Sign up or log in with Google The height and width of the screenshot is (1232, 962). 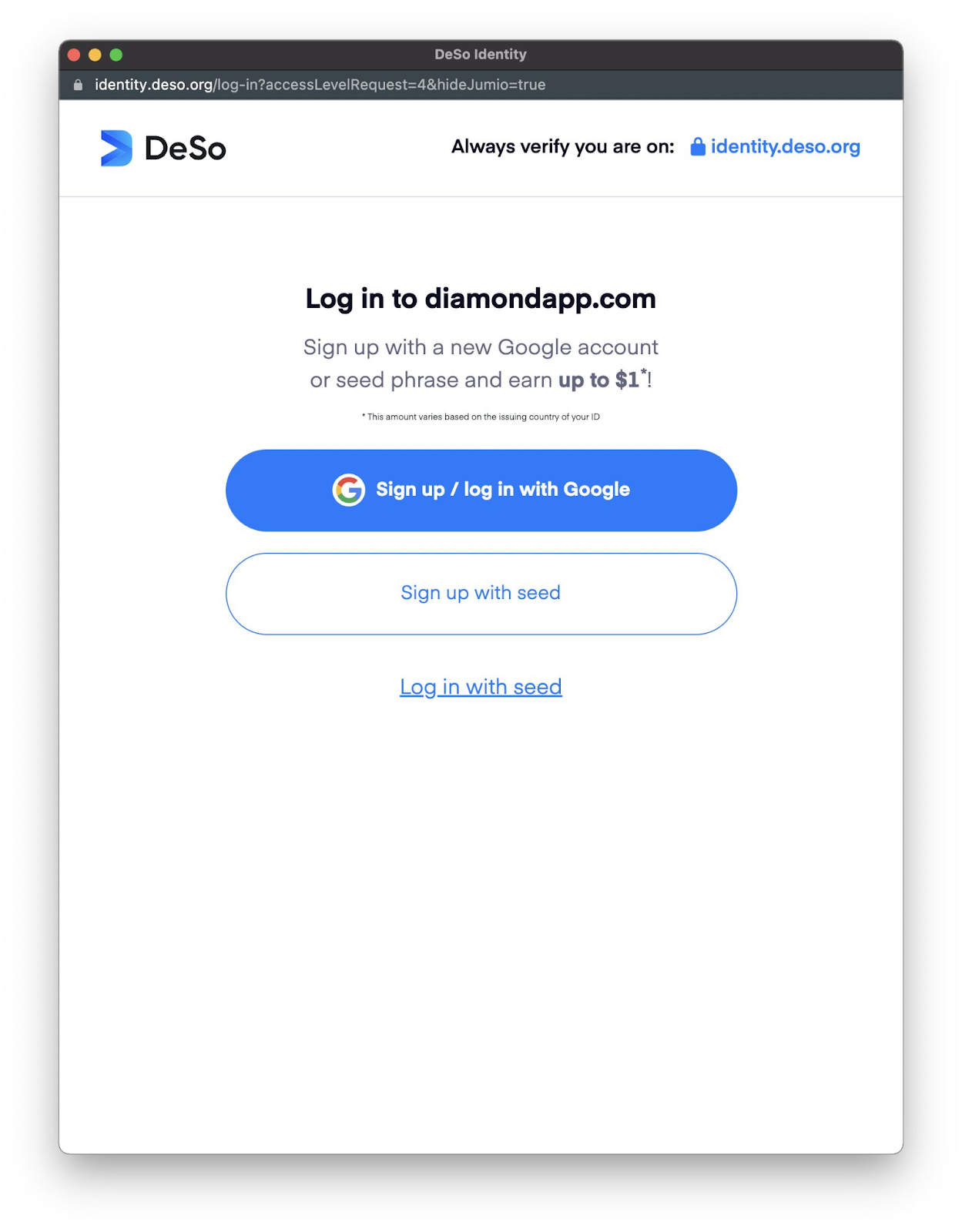click(481, 490)
